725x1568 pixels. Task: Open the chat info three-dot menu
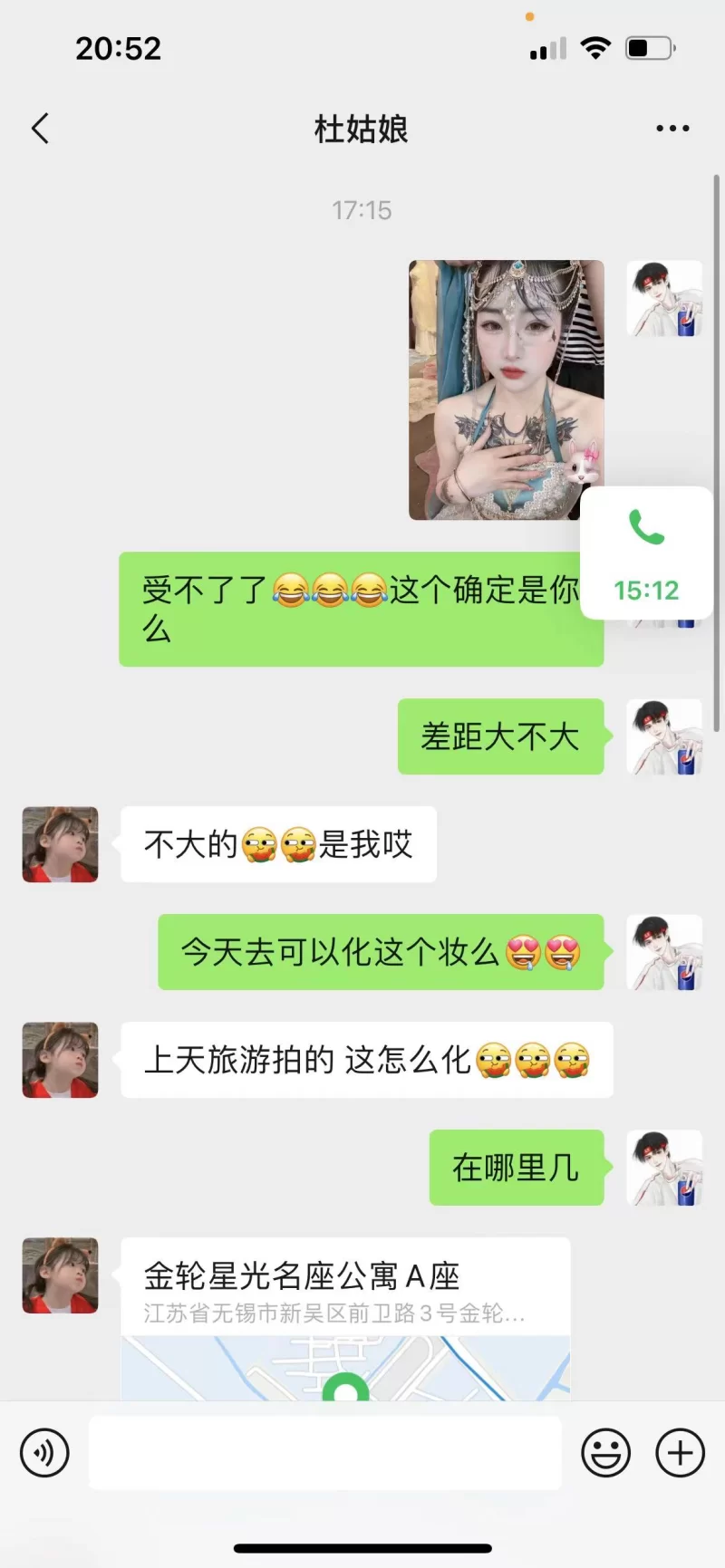672,129
